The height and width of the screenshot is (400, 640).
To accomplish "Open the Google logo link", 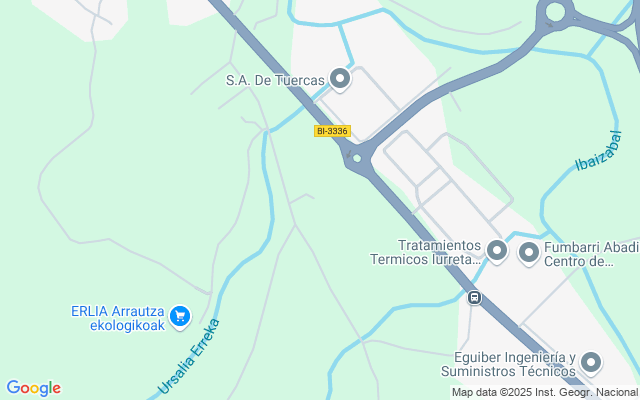I will (33, 388).
